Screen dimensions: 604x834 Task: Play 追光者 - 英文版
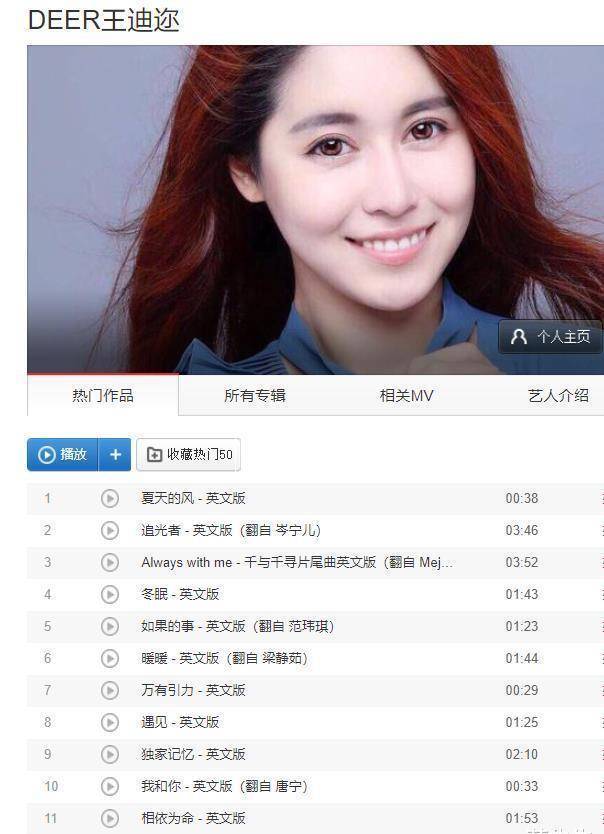110,530
